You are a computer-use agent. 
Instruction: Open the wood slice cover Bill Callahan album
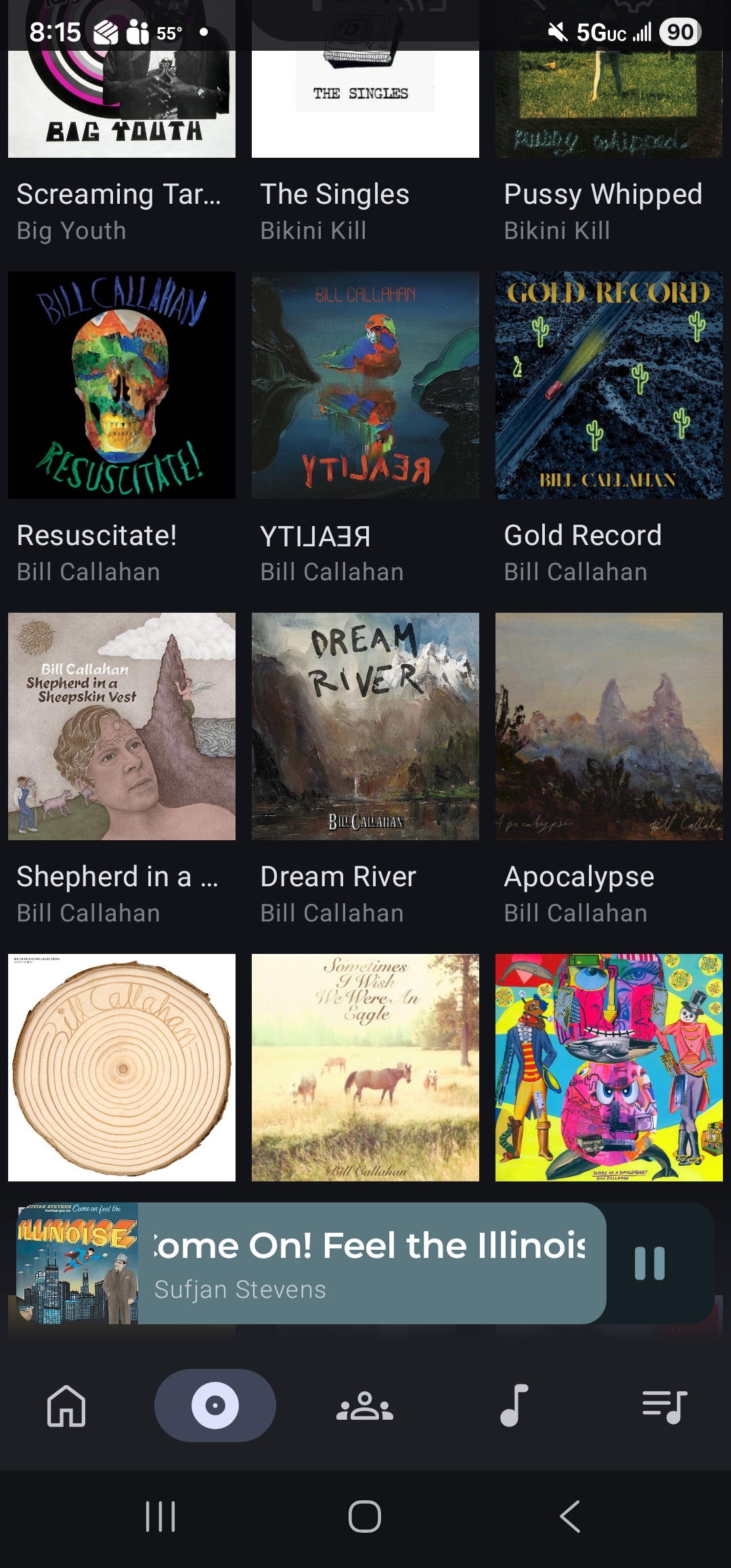pos(122,1068)
